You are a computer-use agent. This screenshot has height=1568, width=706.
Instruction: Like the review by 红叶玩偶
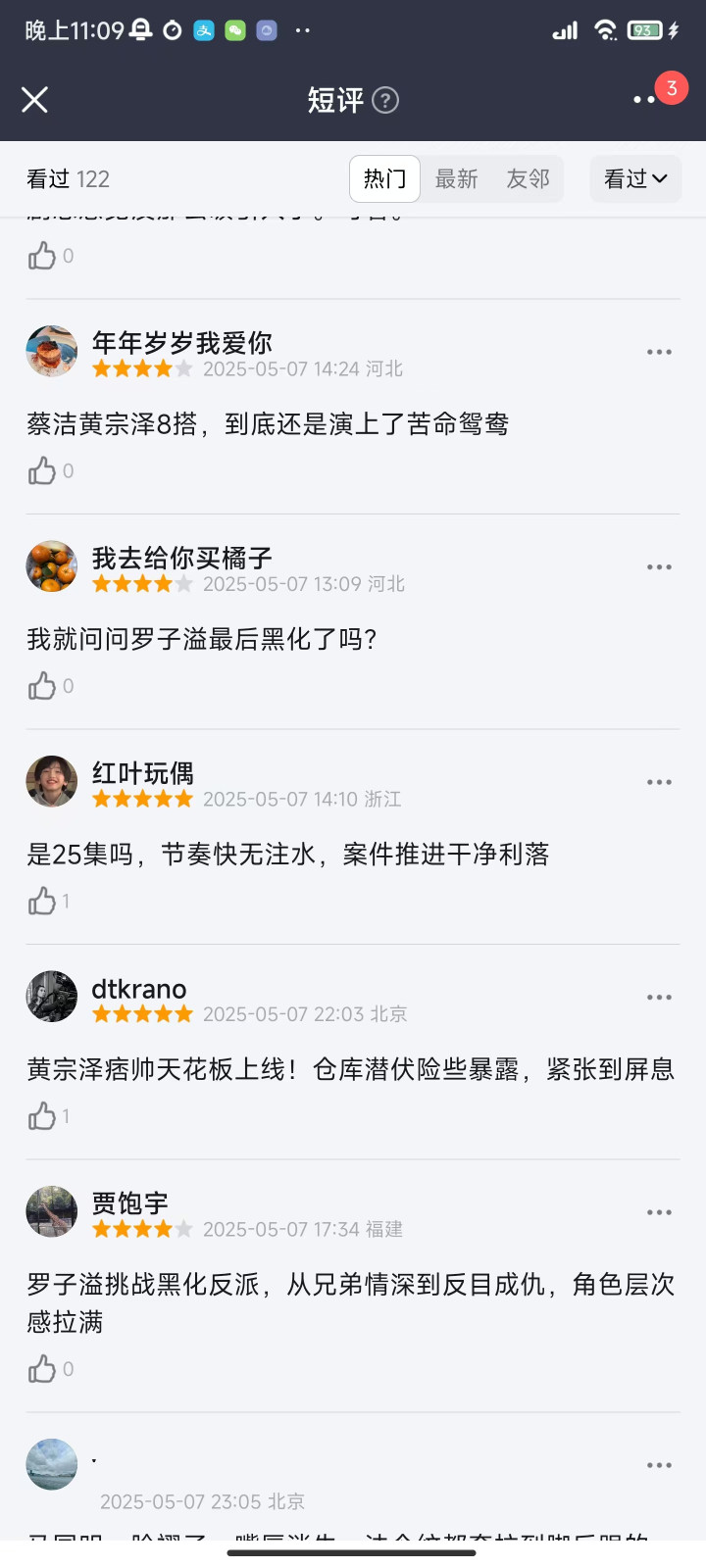coord(42,901)
